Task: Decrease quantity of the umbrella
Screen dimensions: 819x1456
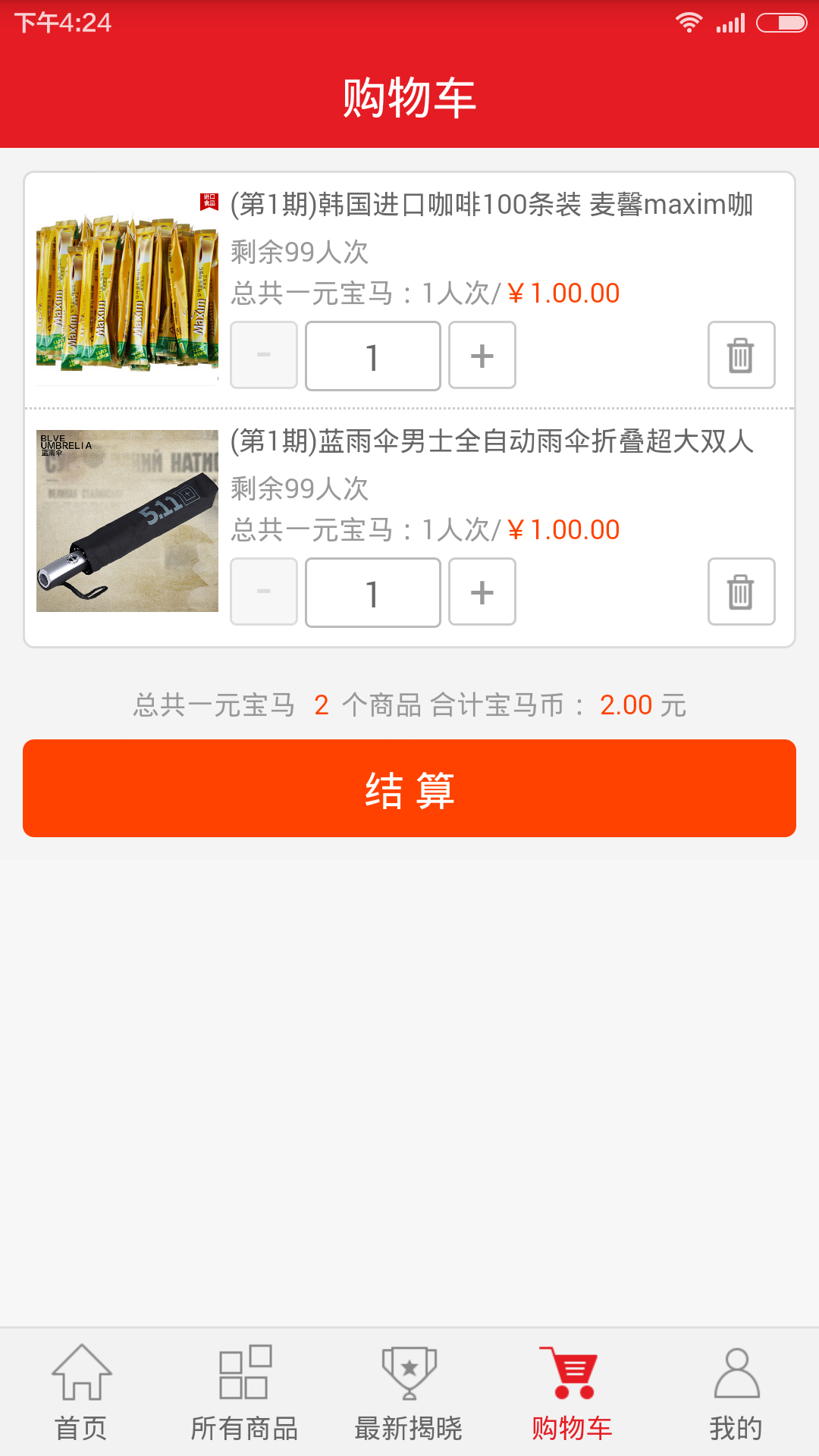Action: tap(263, 592)
